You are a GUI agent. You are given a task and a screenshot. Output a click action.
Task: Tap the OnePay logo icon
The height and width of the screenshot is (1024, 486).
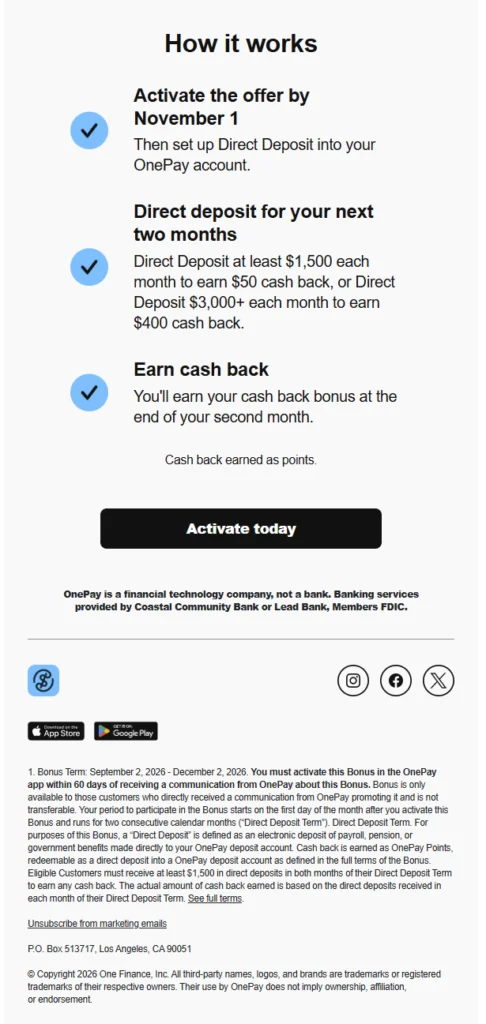(43, 680)
